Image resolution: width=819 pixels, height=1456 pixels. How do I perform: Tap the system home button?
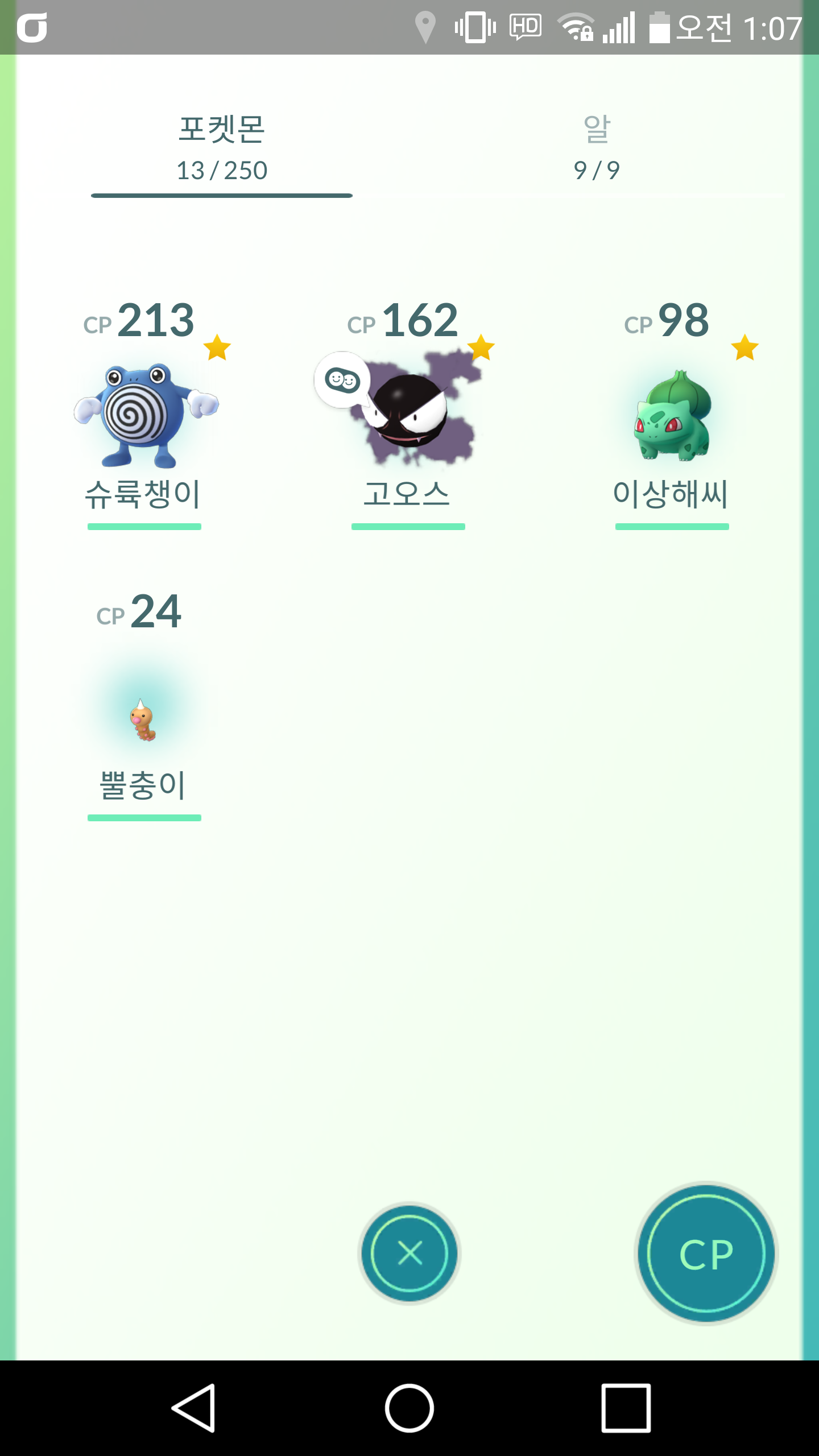(409, 1408)
